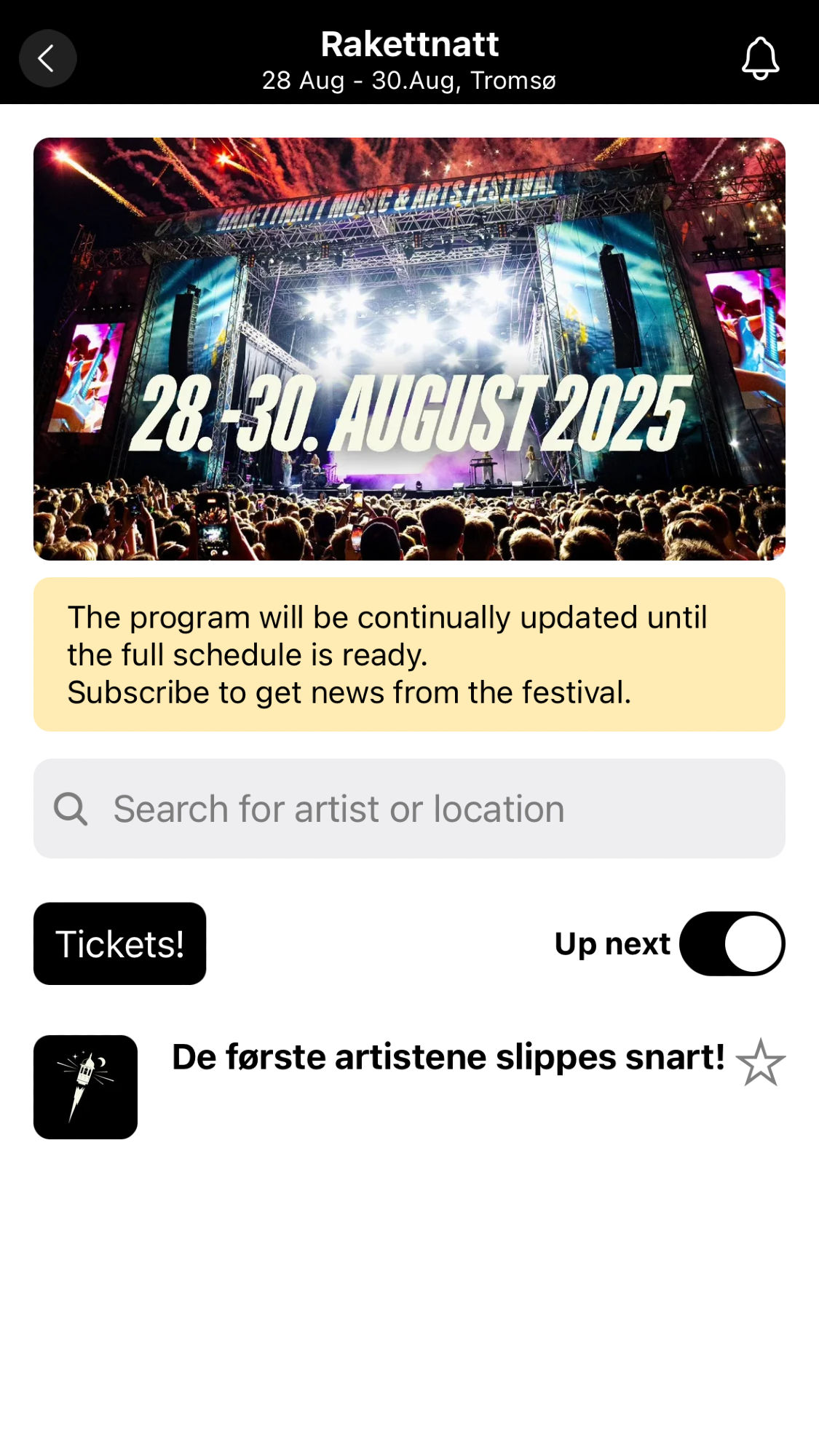Open 'De første artistene slippes snart!' entry

coord(447,1057)
